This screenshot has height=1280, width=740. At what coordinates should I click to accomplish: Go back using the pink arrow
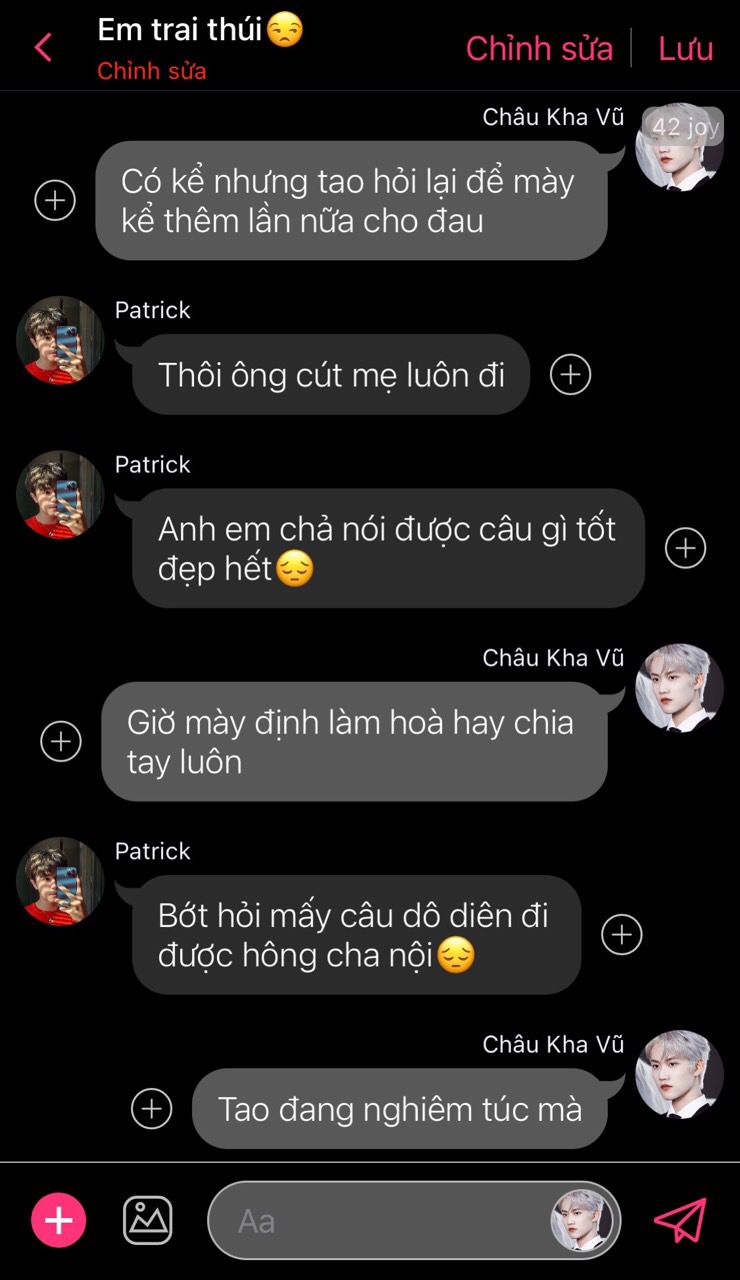[x=43, y=47]
